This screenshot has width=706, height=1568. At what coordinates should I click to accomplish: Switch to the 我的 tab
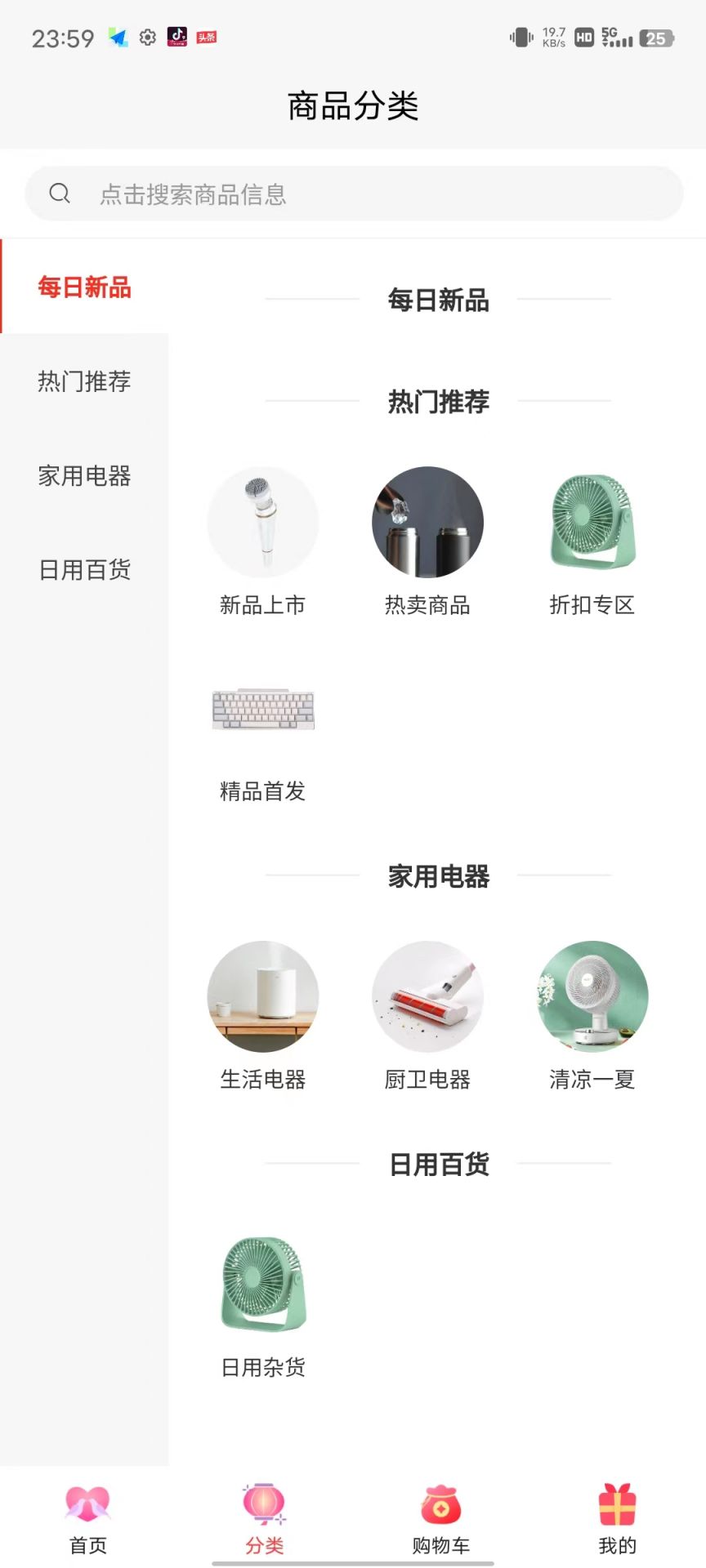[x=618, y=1519]
